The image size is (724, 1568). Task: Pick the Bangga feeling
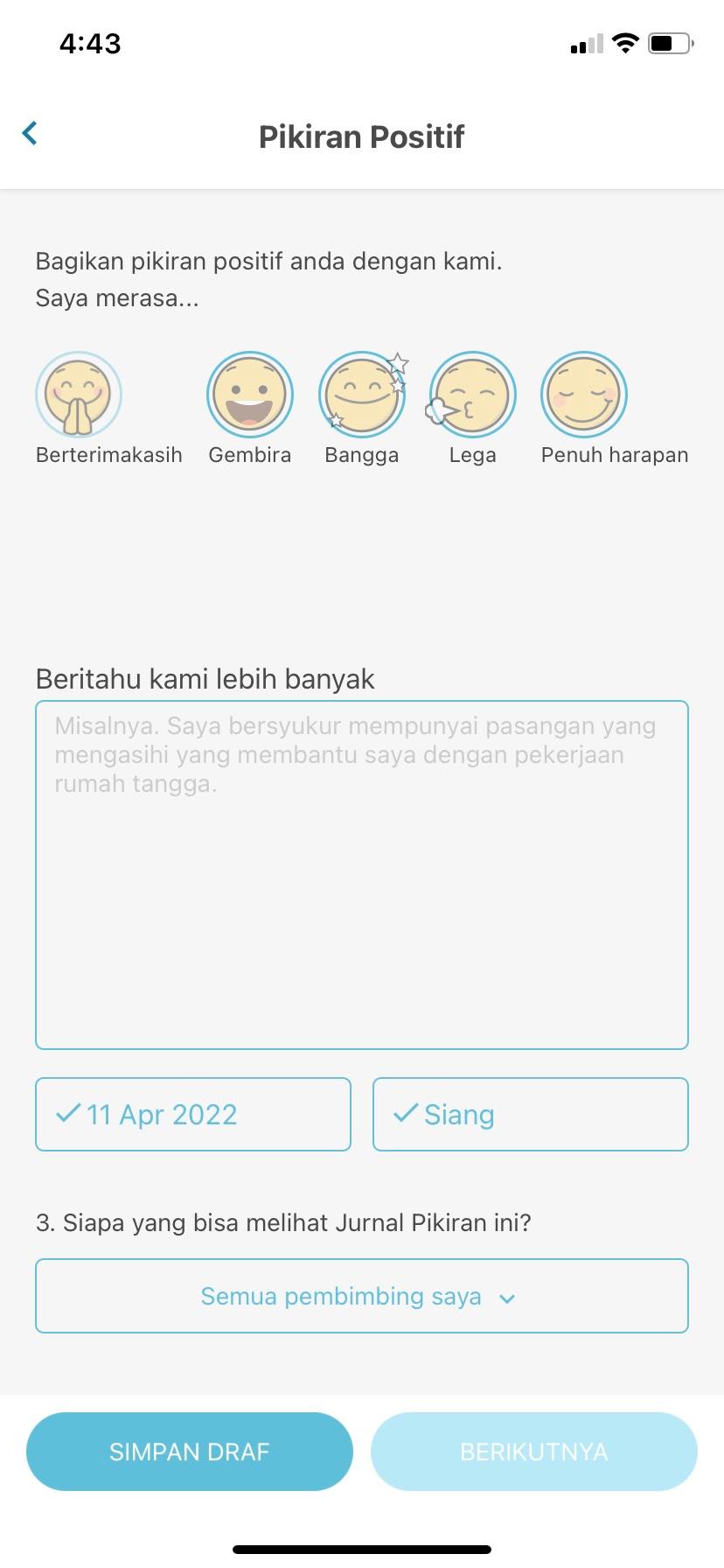tap(362, 395)
